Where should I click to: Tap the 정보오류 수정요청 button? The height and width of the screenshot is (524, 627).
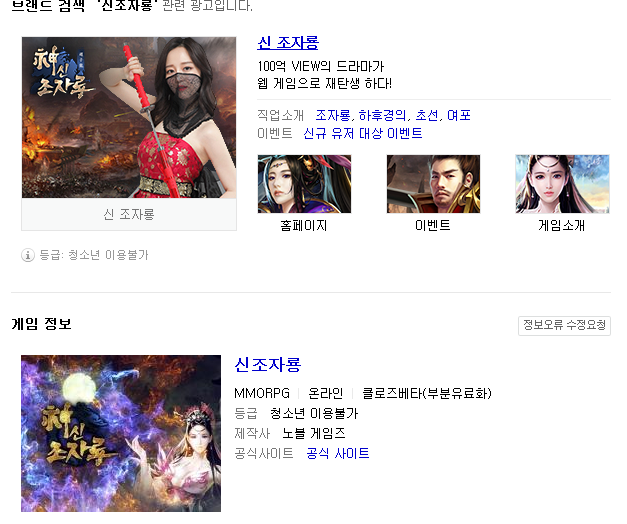pos(564,326)
